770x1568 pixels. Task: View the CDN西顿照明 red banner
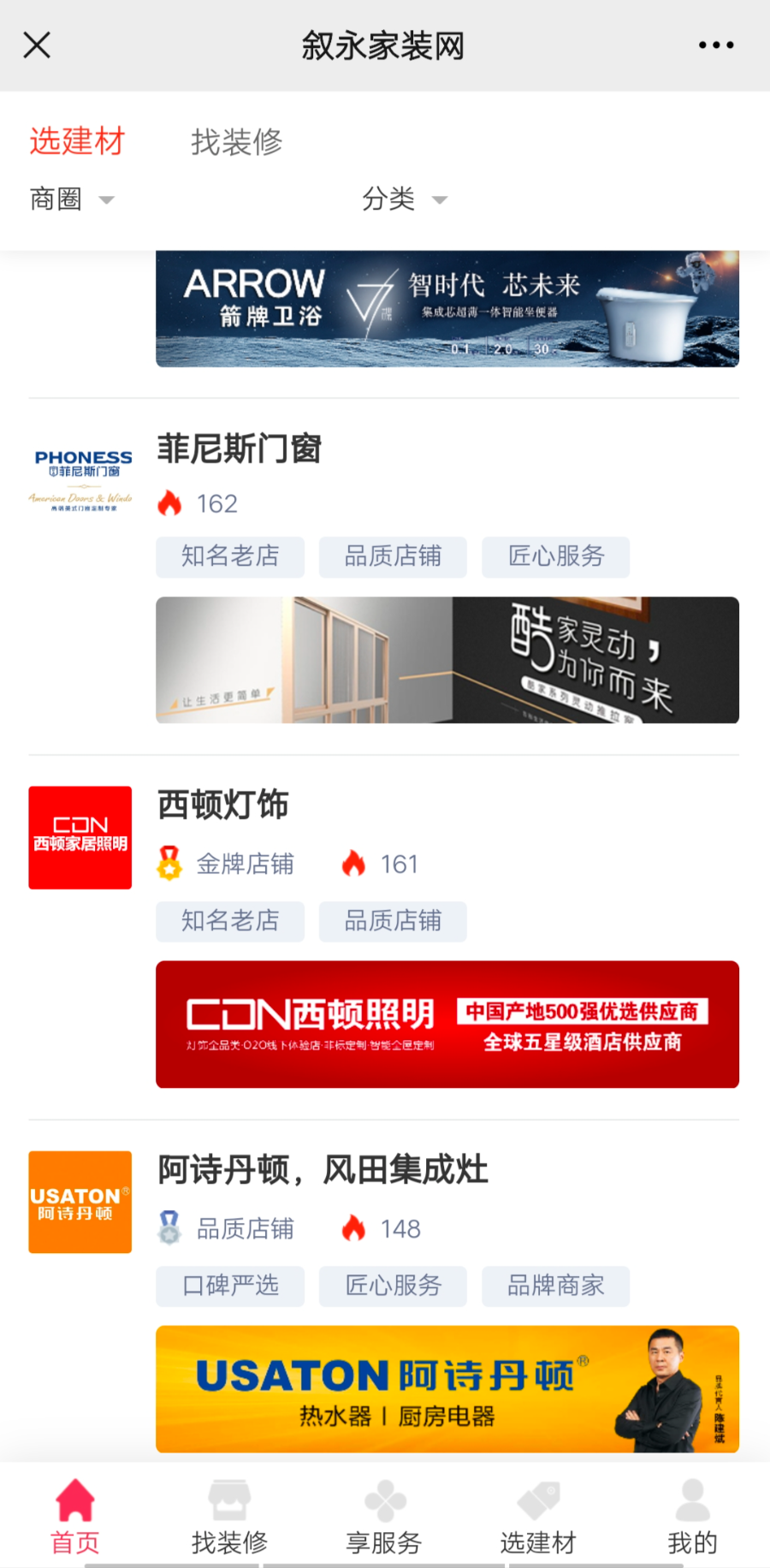[447, 1025]
